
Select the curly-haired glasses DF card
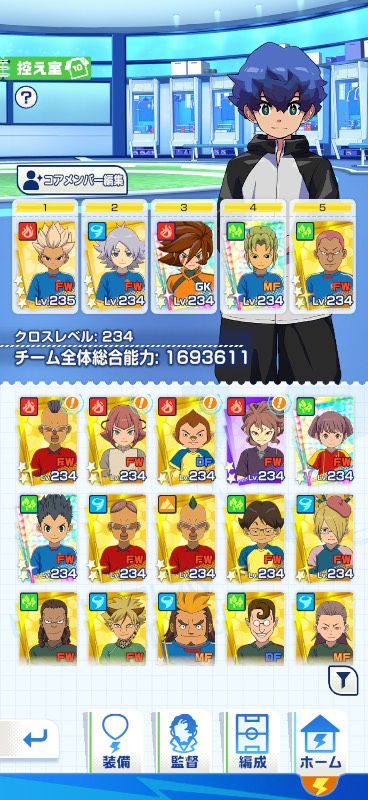click(255, 629)
